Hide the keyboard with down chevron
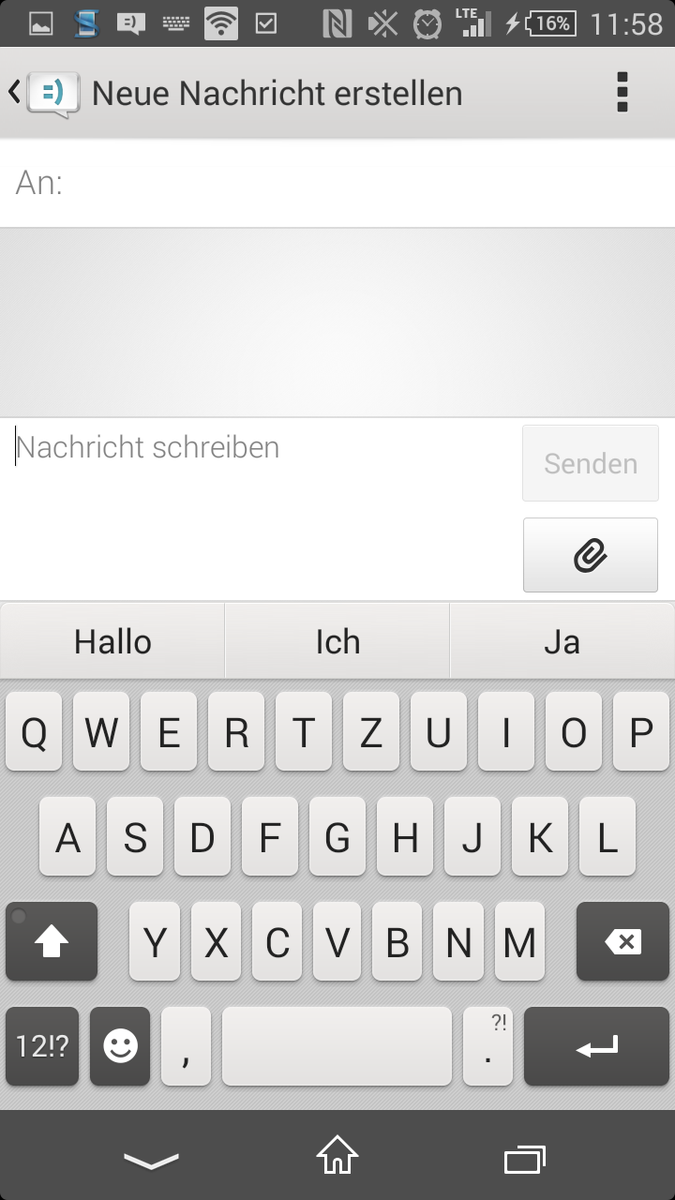The width and height of the screenshot is (675, 1200). coord(151,1159)
